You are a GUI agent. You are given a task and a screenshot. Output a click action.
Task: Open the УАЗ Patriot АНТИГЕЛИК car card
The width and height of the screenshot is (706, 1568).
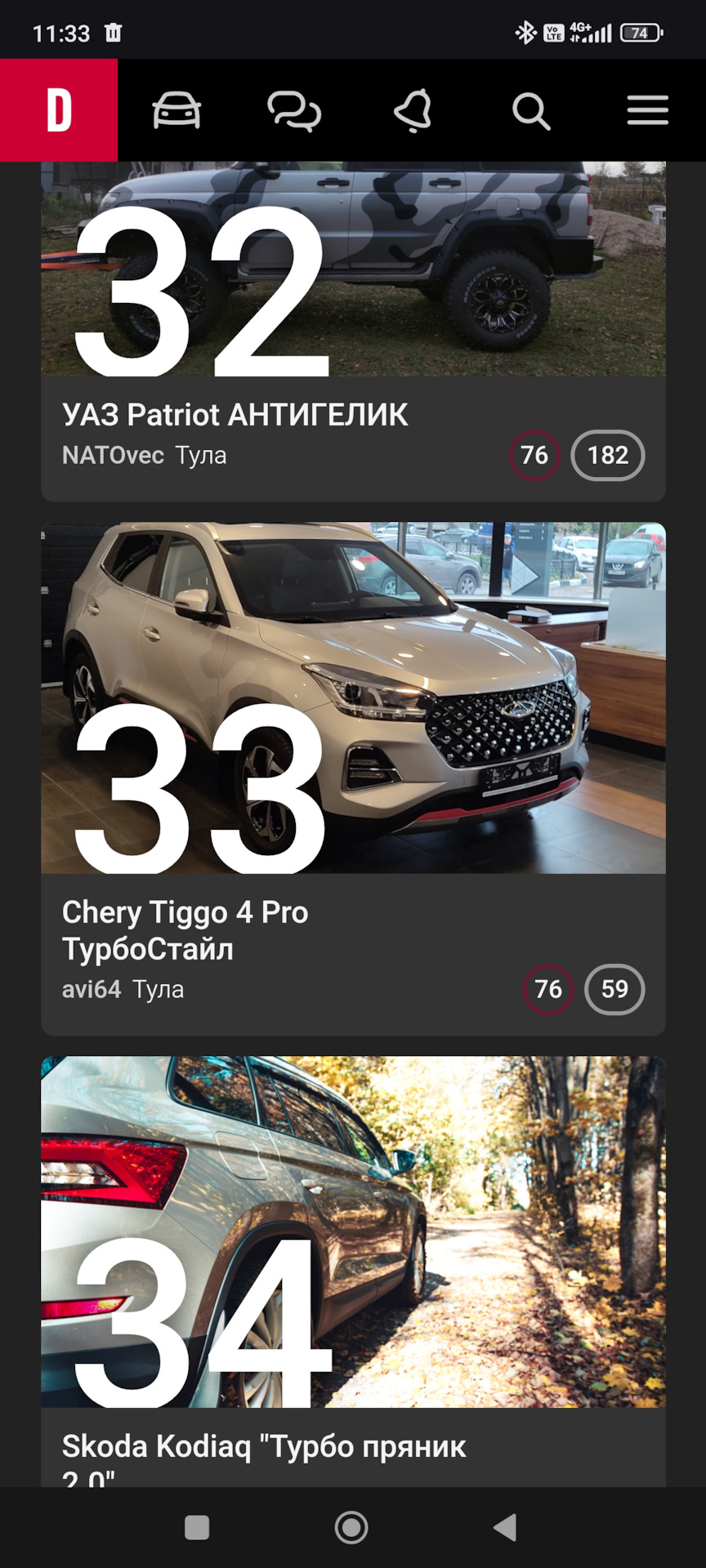(353, 331)
